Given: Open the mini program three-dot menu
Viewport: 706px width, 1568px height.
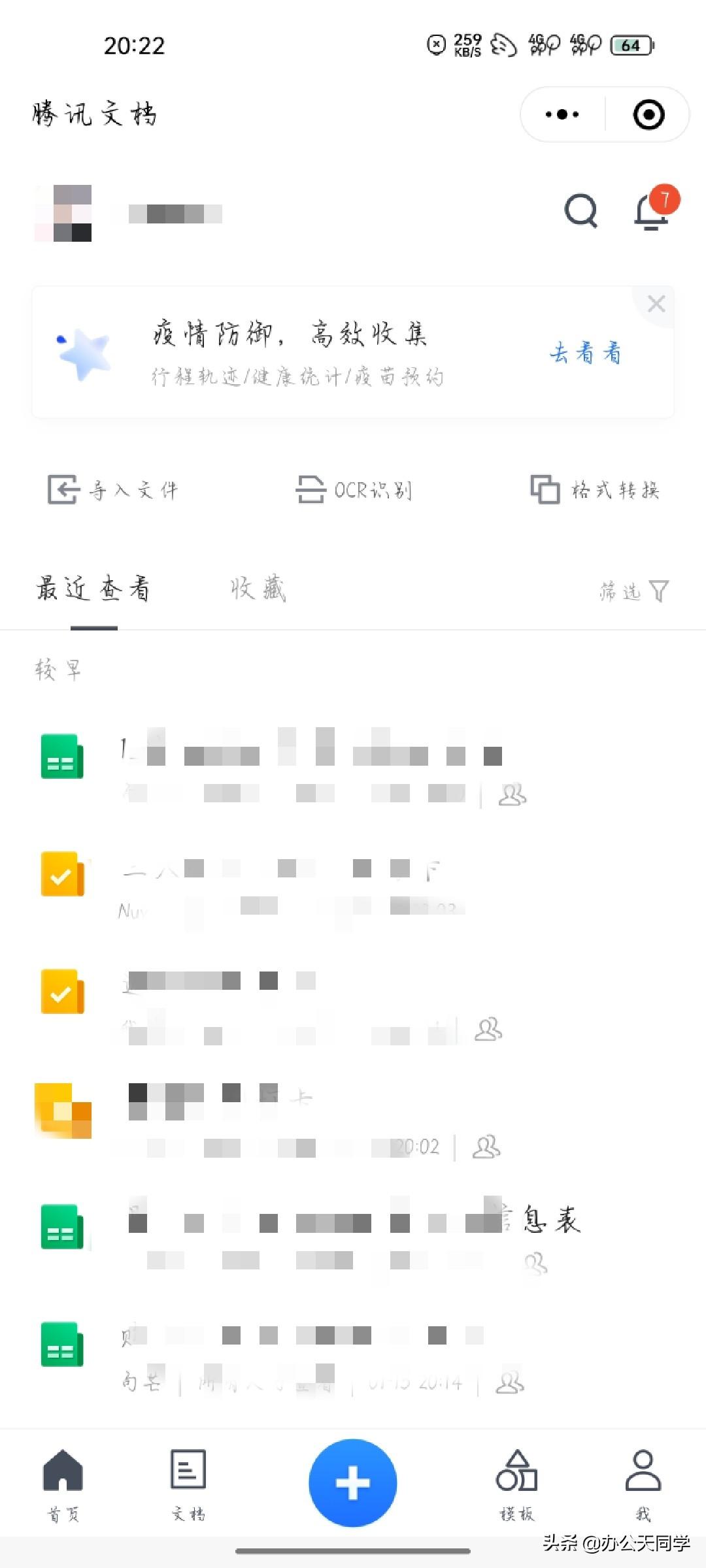Looking at the screenshot, I should (562, 114).
